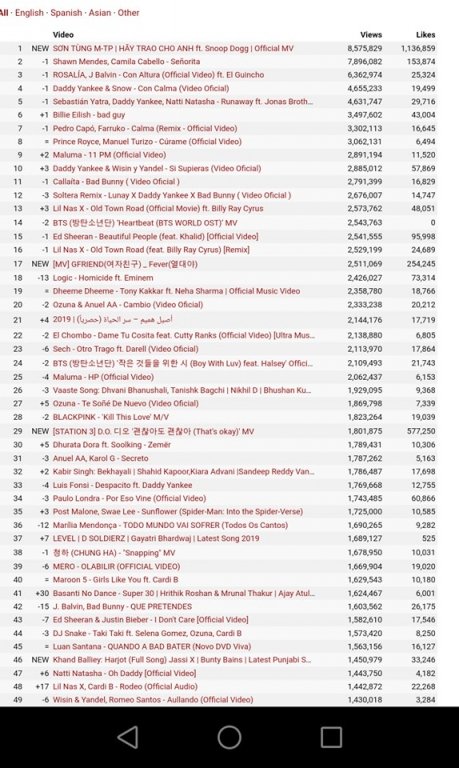Go back with the system back button

click(x=128, y=737)
